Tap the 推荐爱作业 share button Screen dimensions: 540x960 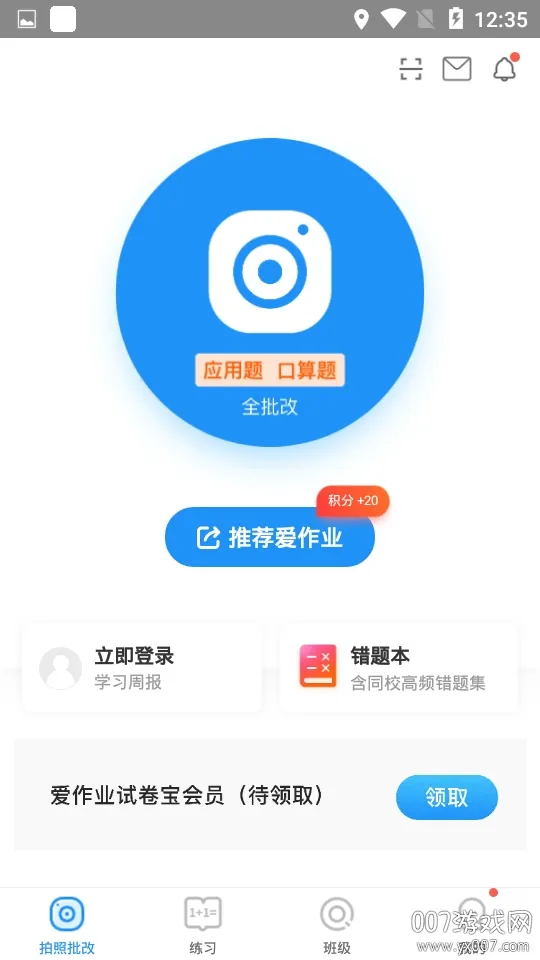(270, 537)
